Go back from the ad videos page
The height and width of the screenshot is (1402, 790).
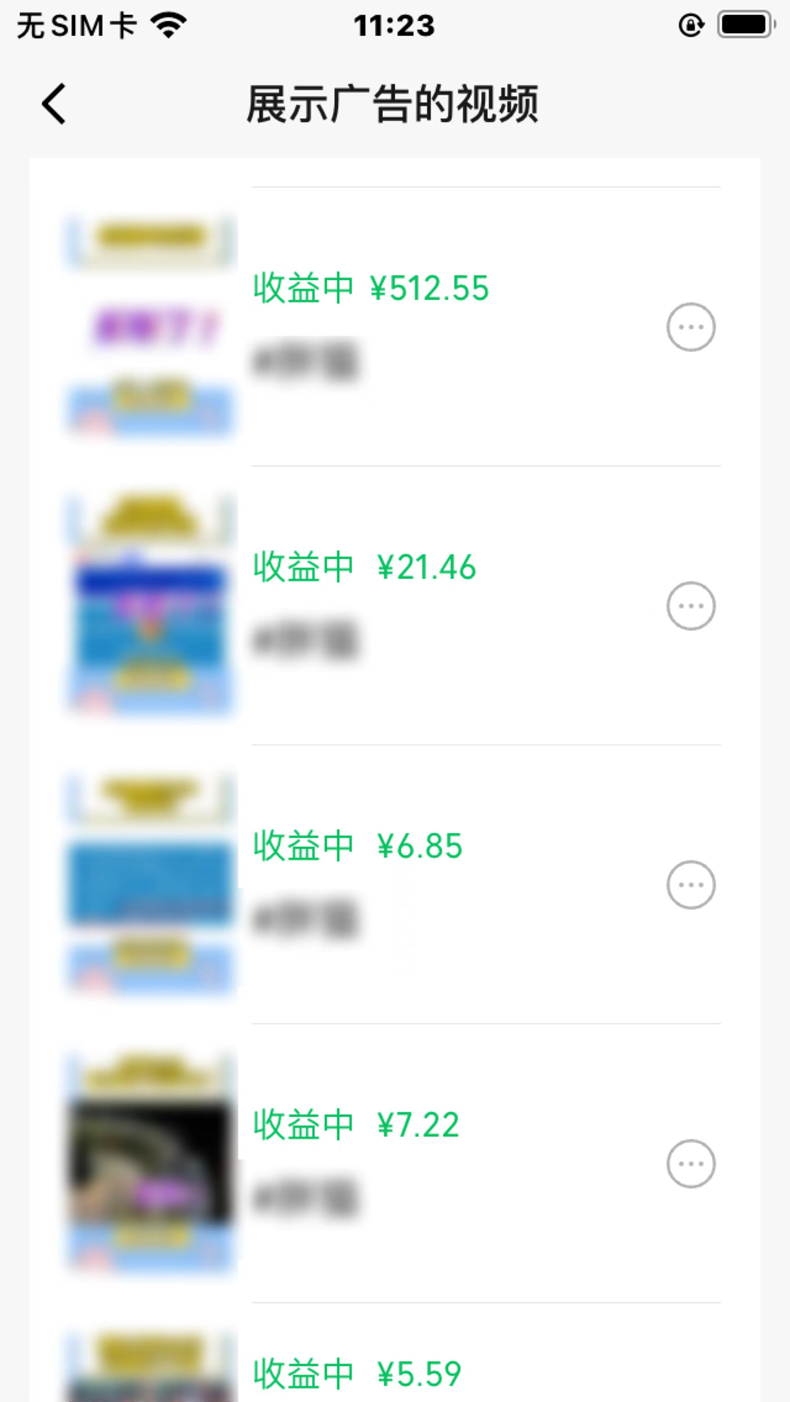pyautogui.click(x=54, y=104)
